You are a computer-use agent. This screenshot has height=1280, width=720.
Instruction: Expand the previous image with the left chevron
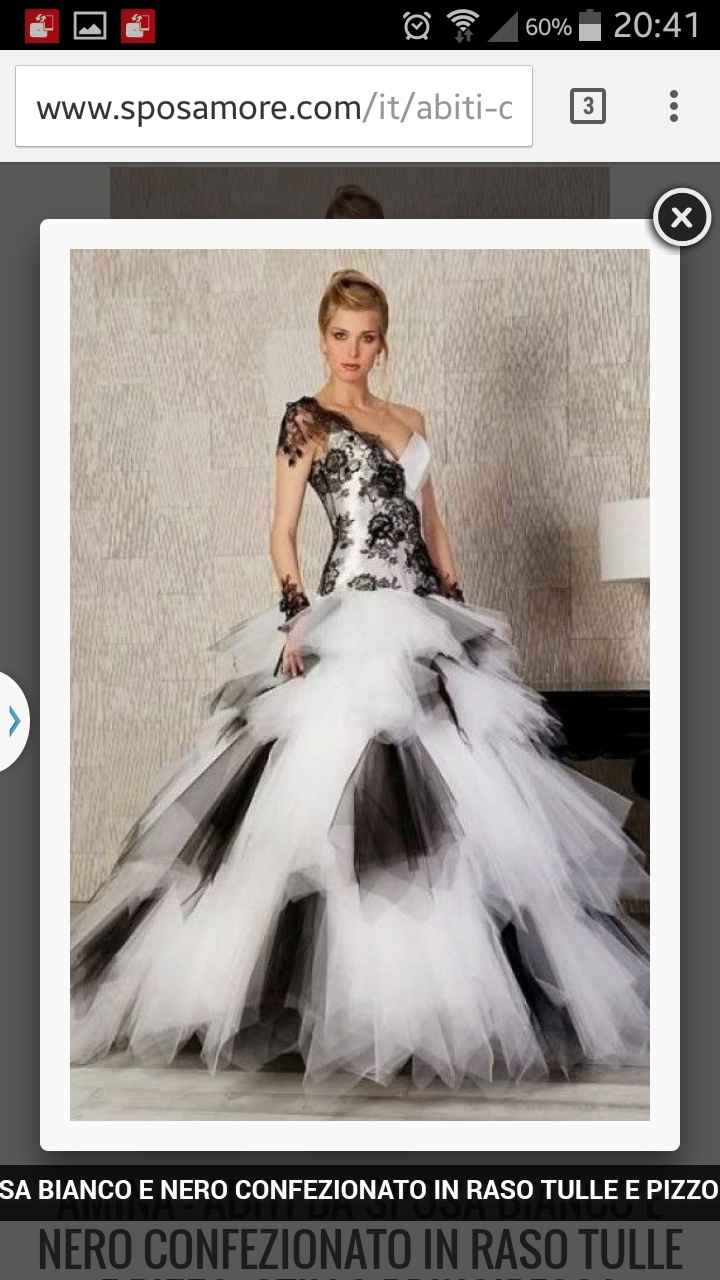(13, 721)
